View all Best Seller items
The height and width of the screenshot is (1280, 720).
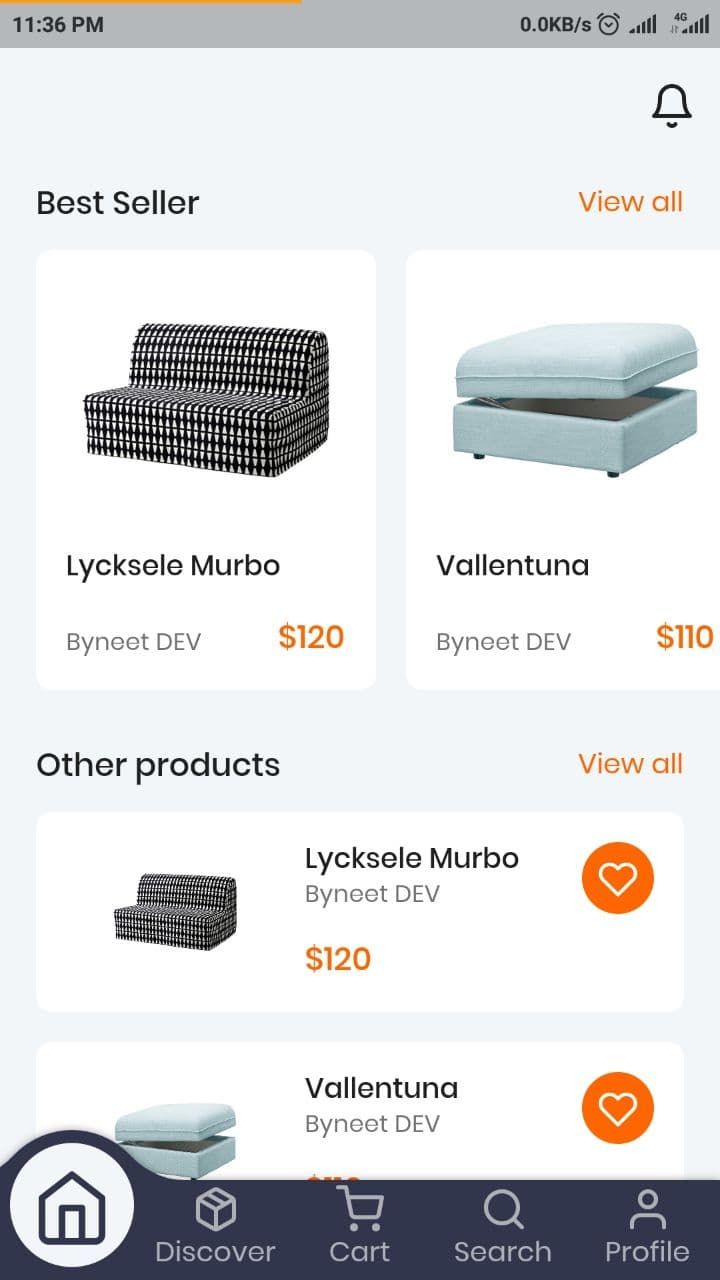click(x=630, y=201)
